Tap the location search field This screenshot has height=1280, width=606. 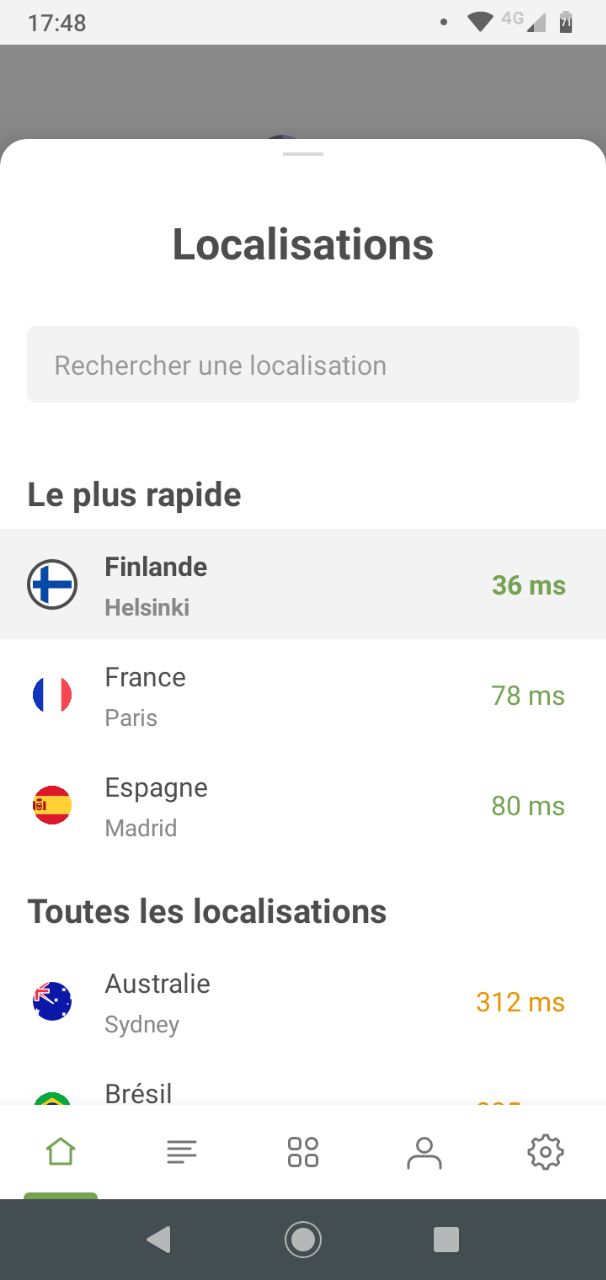pos(303,364)
